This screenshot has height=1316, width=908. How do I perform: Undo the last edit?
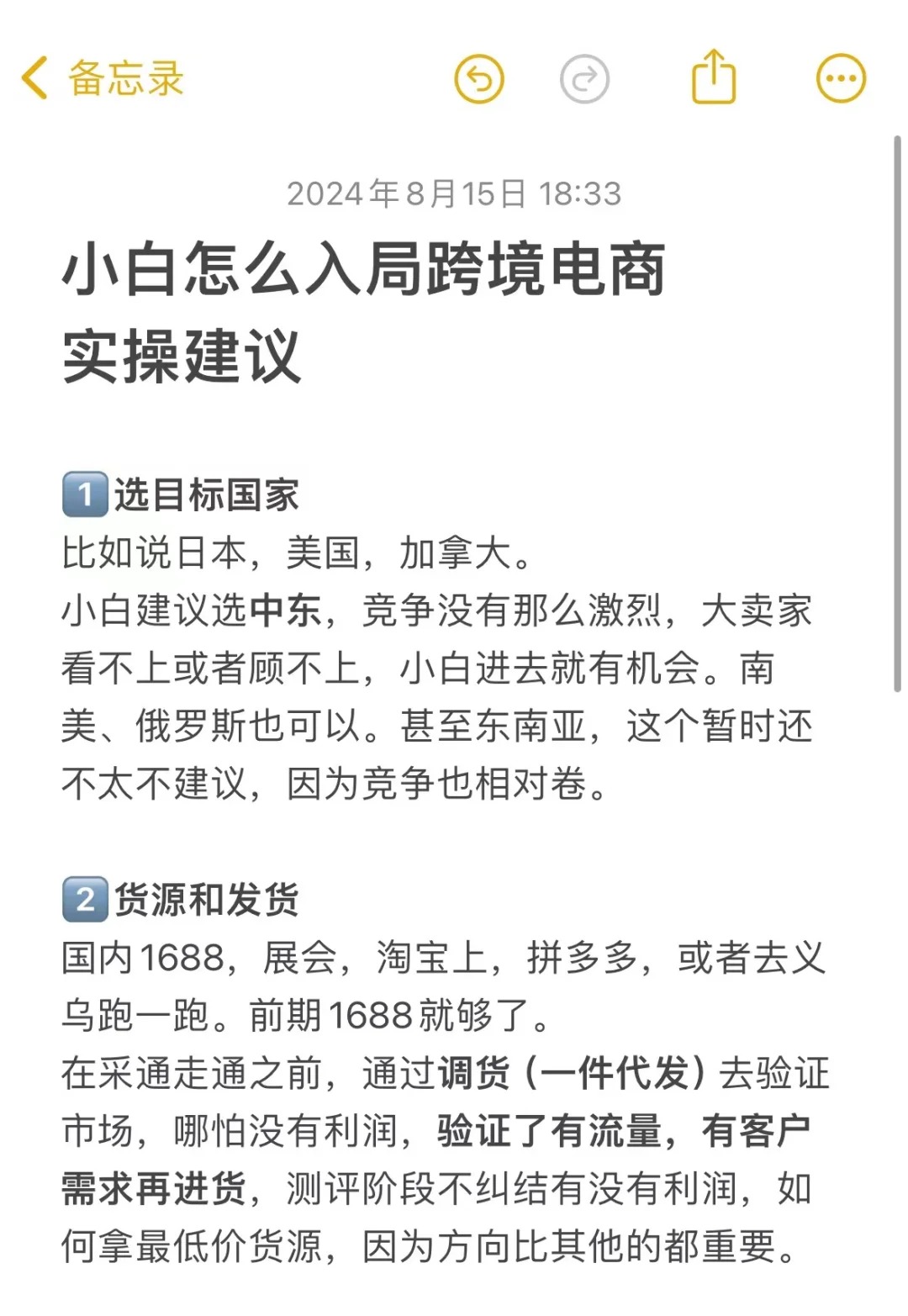479,79
